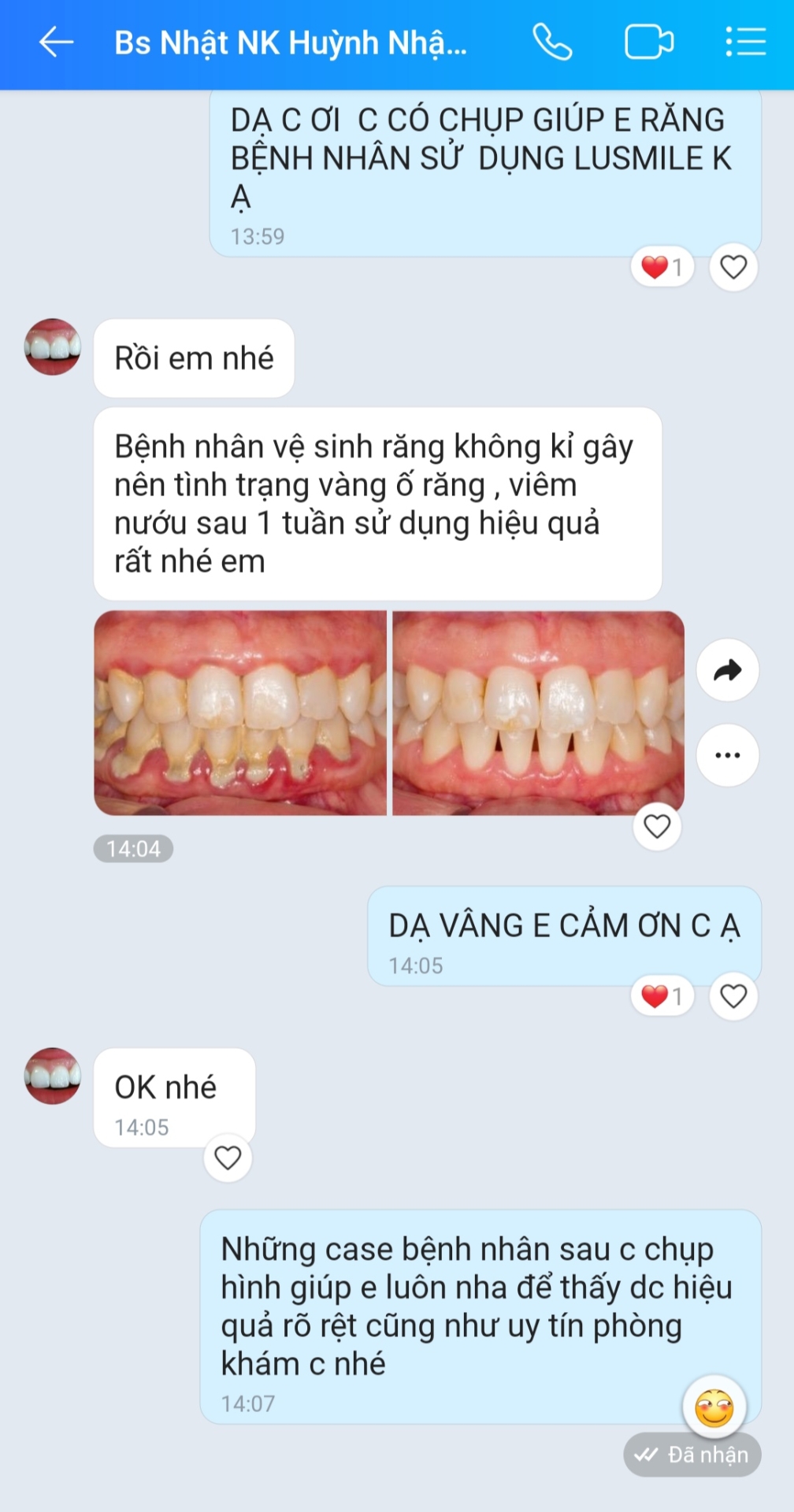Open the conversation options menu
Image resolution: width=794 pixels, height=1512 pixels.
[x=745, y=42]
